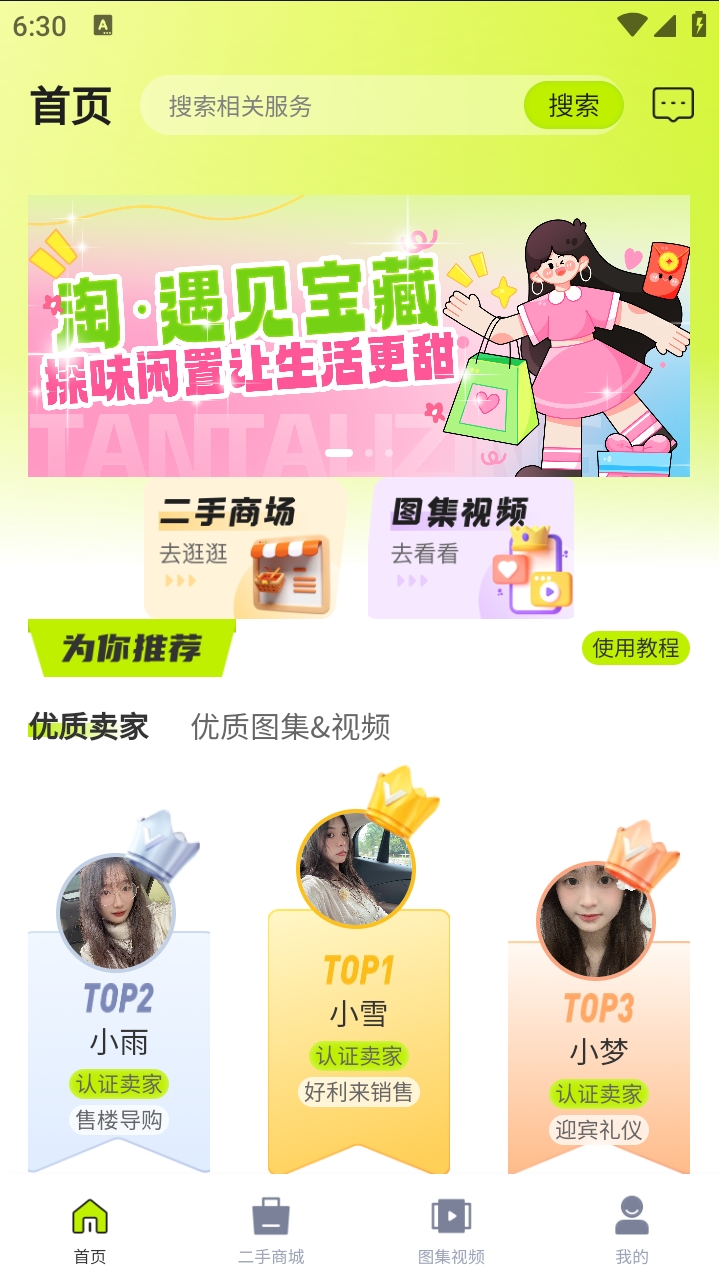Open the 使用教程 tutorial

pyautogui.click(x=635, y=648)
